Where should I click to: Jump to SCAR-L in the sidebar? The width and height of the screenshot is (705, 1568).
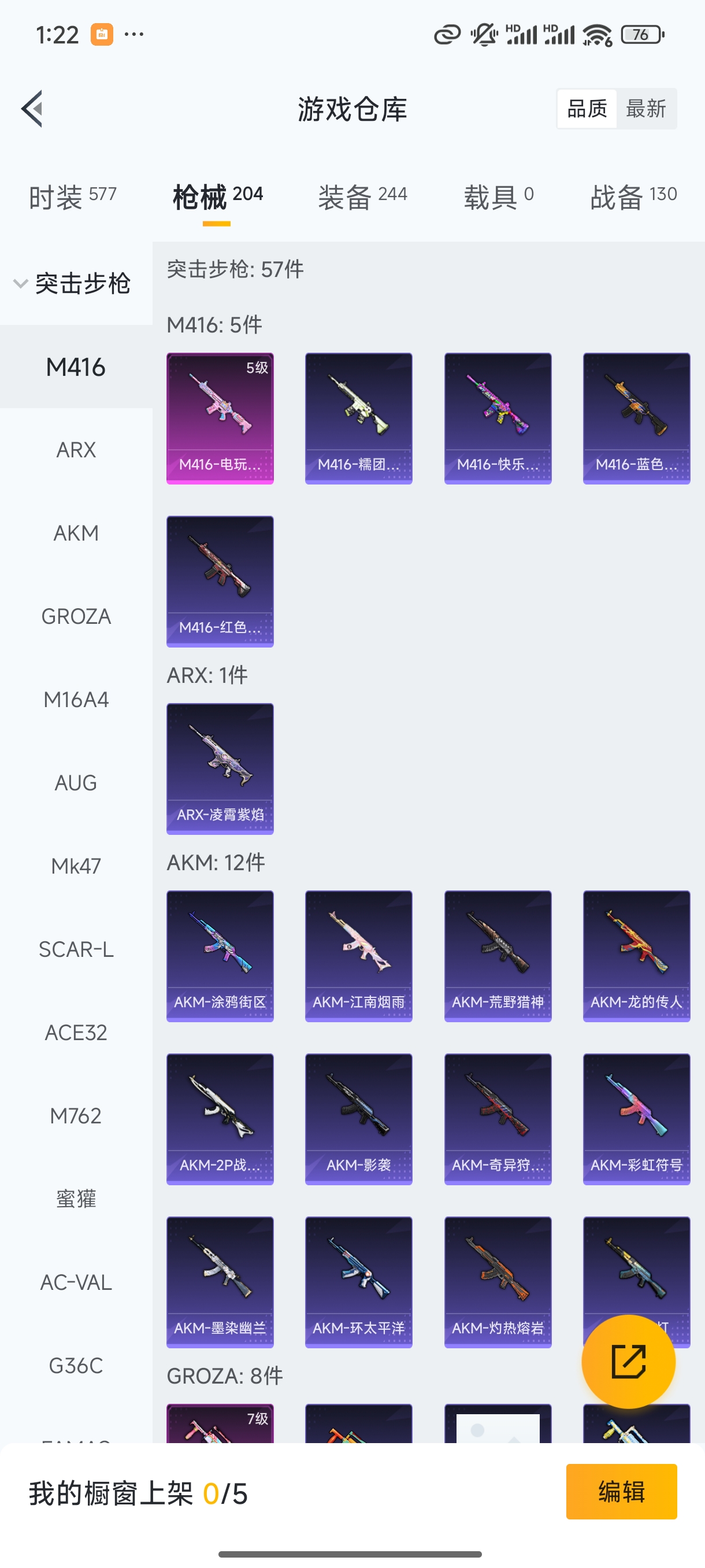(x=76, y=949)
